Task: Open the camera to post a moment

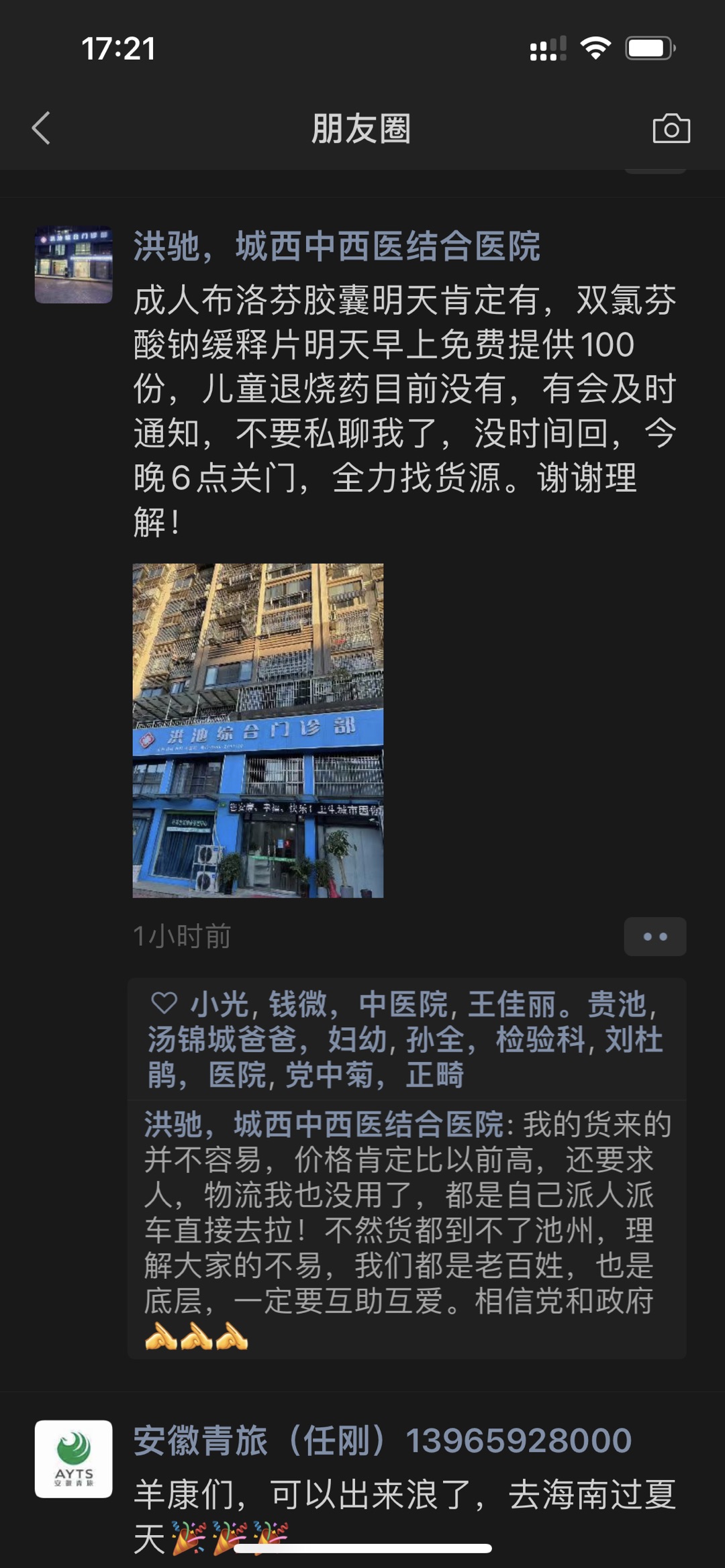Action: pos(671,128)
